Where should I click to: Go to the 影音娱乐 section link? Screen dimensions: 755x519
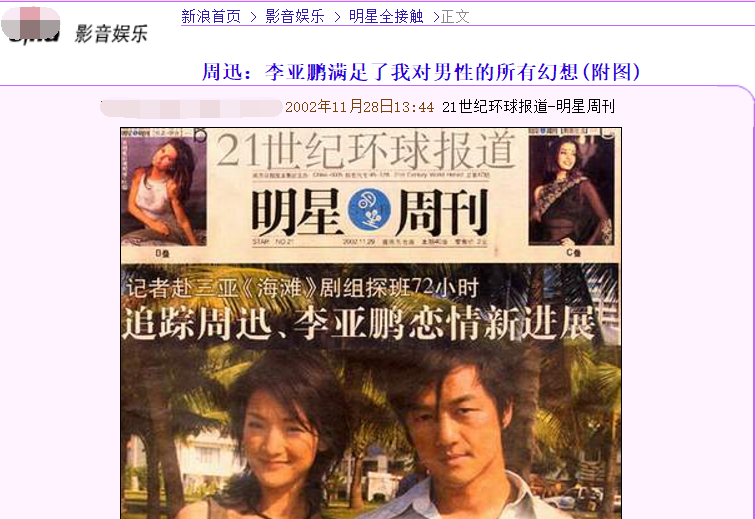(295, 16)
